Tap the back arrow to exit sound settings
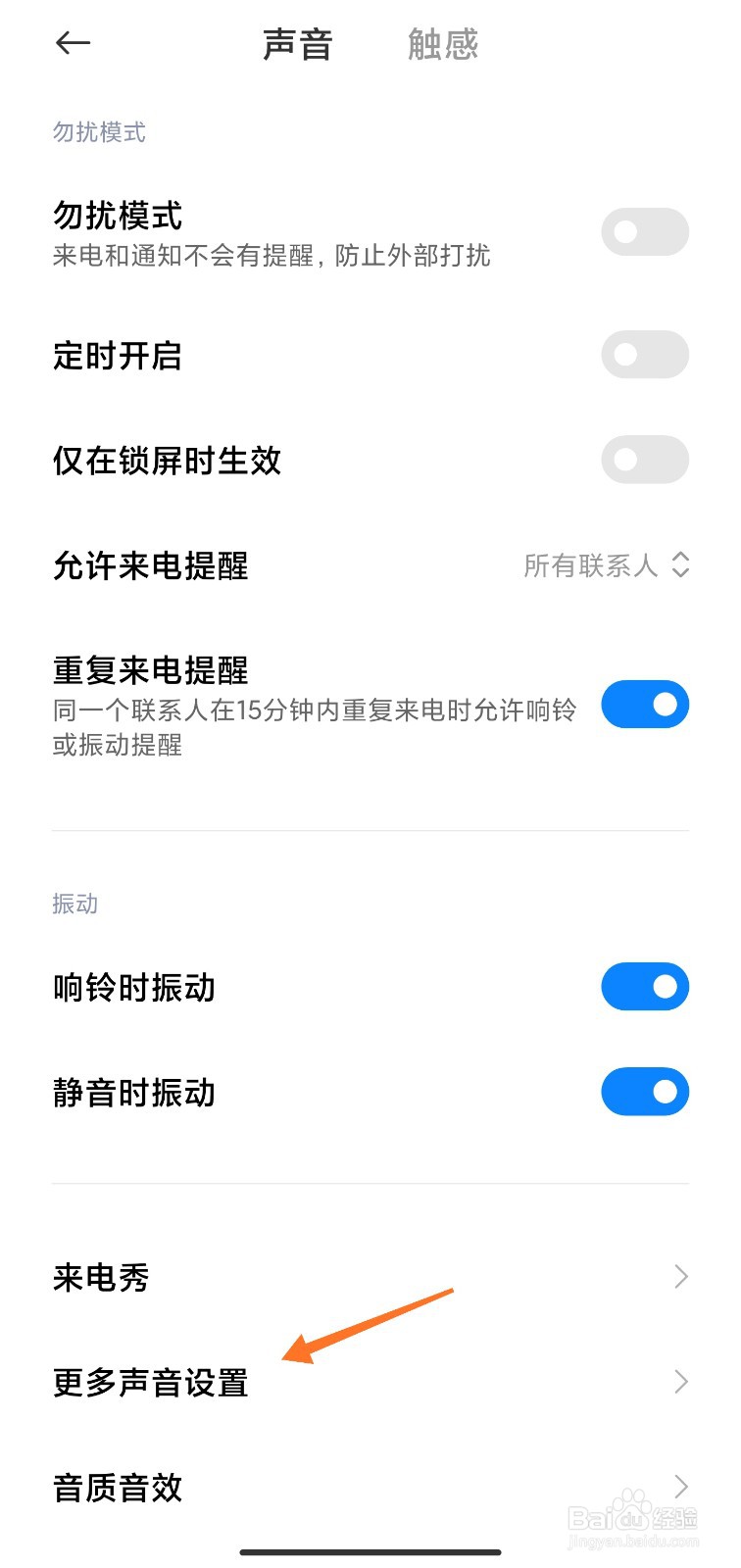Viewport: 741px width, 1568px height. 73,42
